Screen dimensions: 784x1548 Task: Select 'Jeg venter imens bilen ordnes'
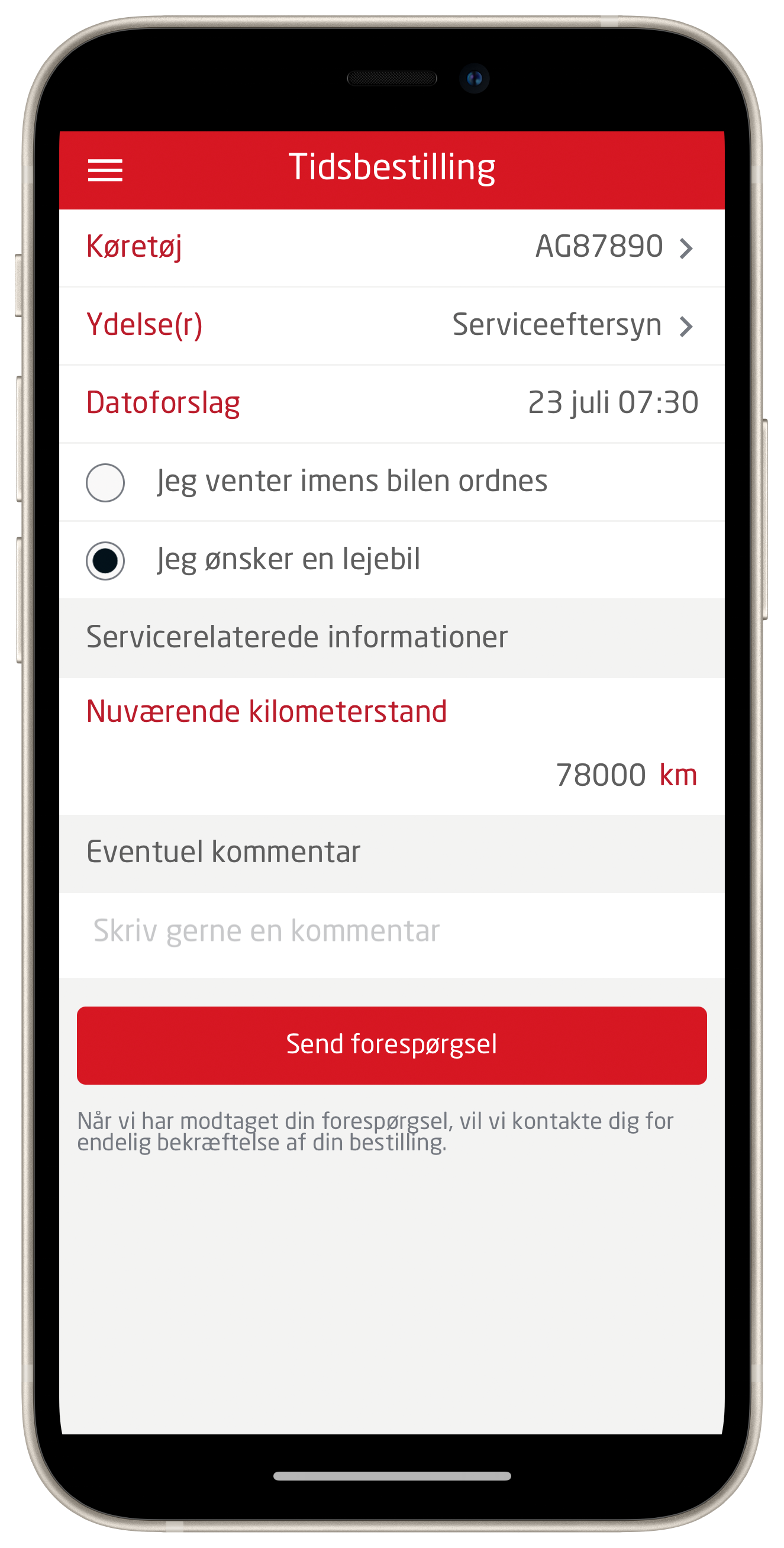coord(392,482)
